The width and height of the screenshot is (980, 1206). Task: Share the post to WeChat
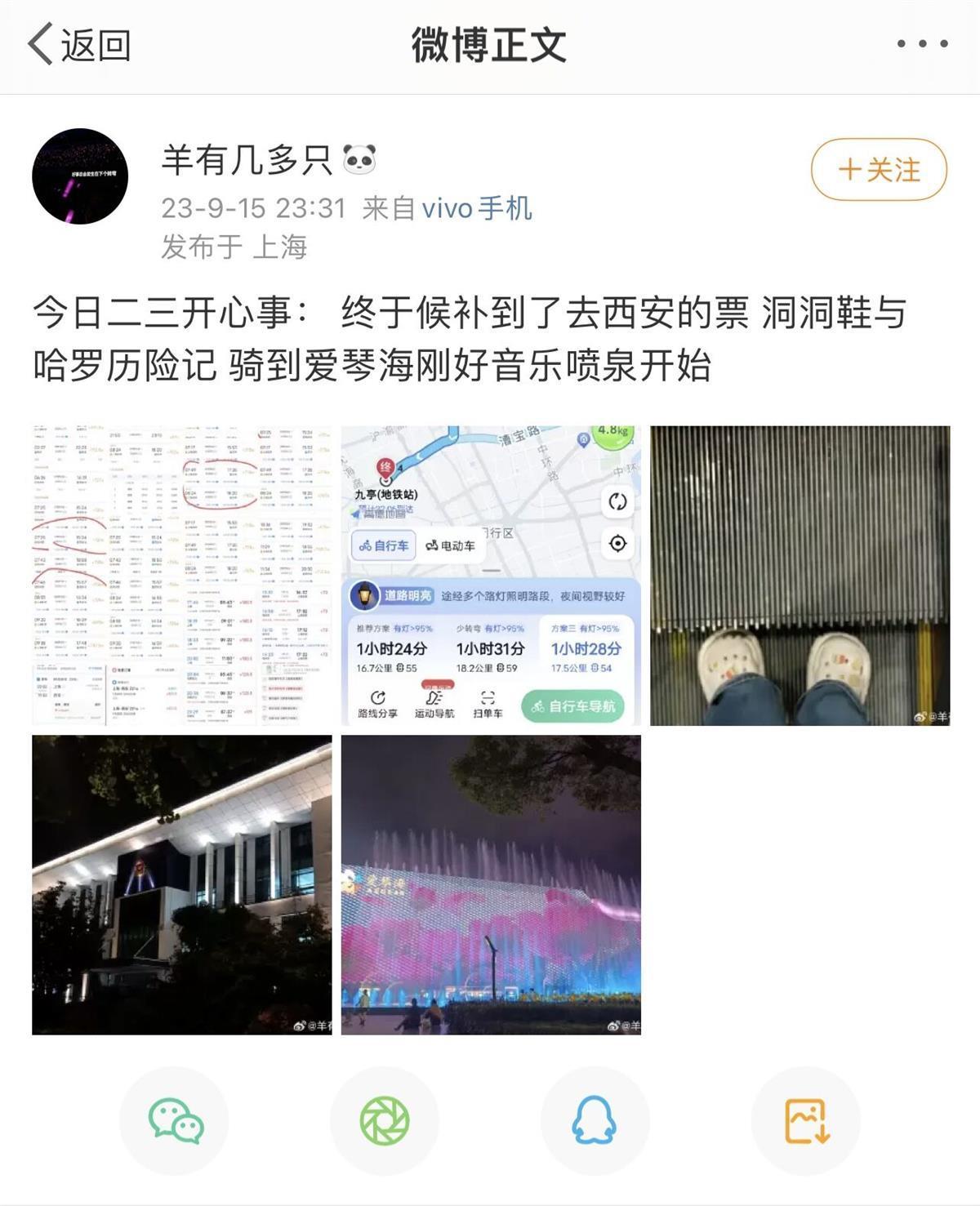point(175,1120)
